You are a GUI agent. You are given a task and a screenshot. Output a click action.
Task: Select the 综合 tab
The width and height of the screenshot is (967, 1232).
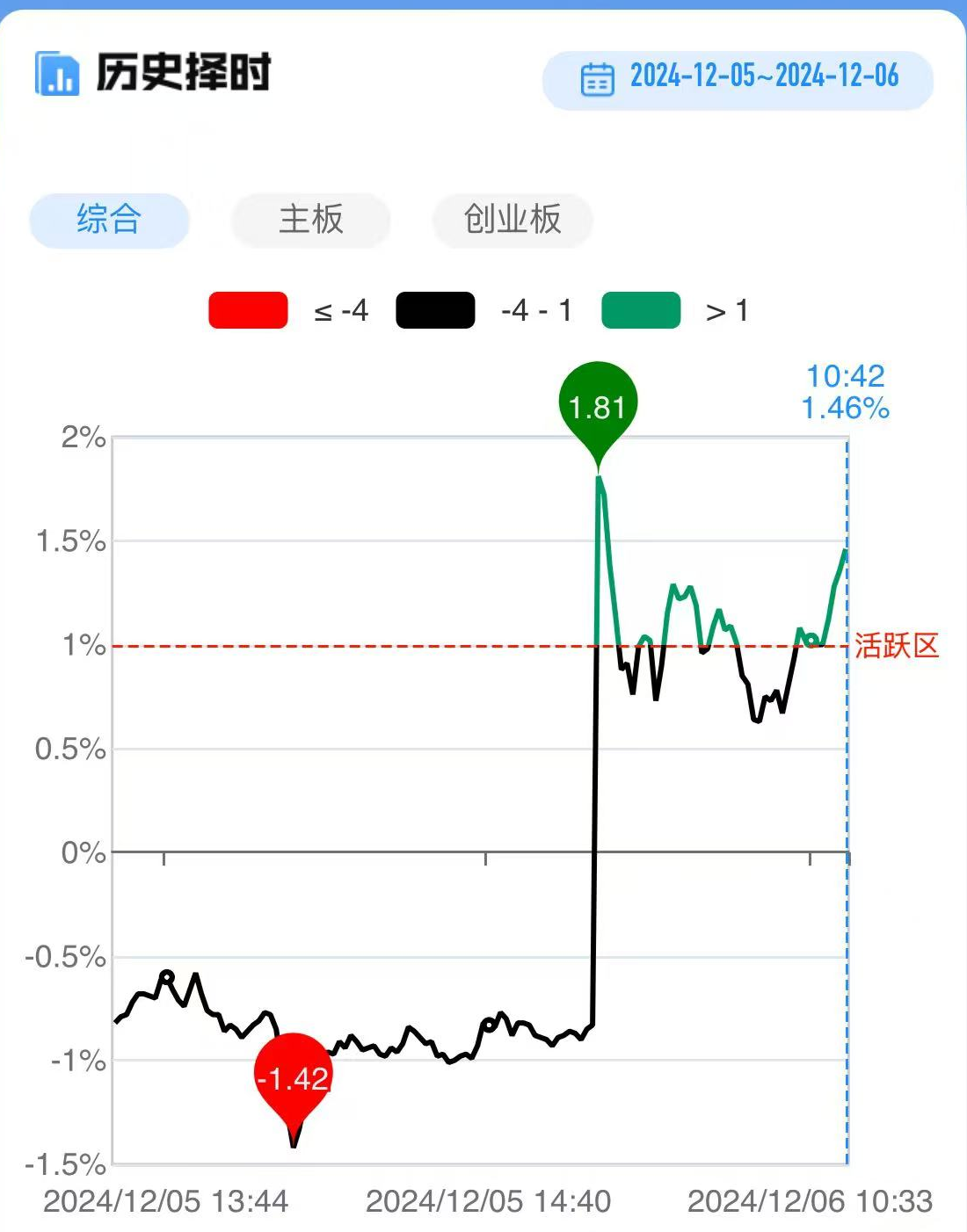pyautogui.click(x=109, y=220)
